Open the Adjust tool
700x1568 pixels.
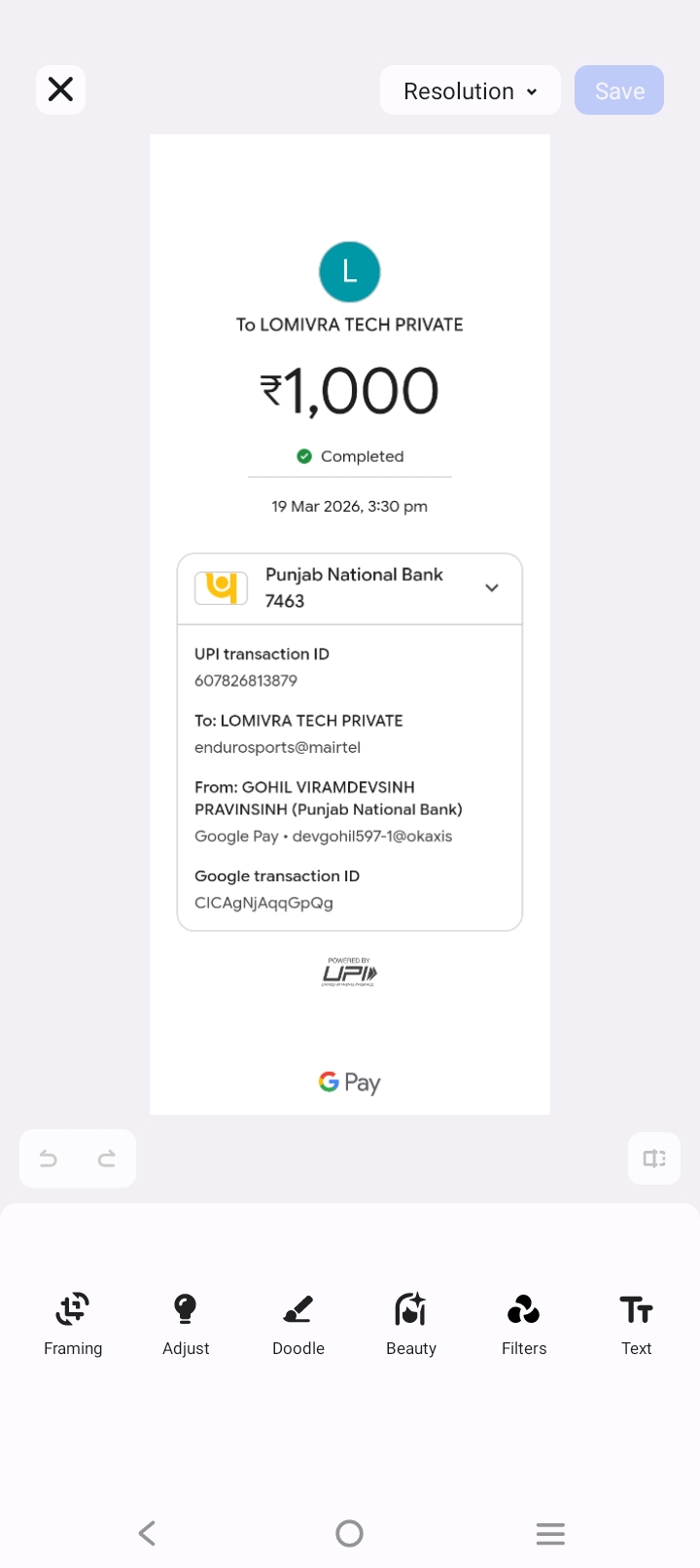pyautogui.click(x=186, y=1323)
